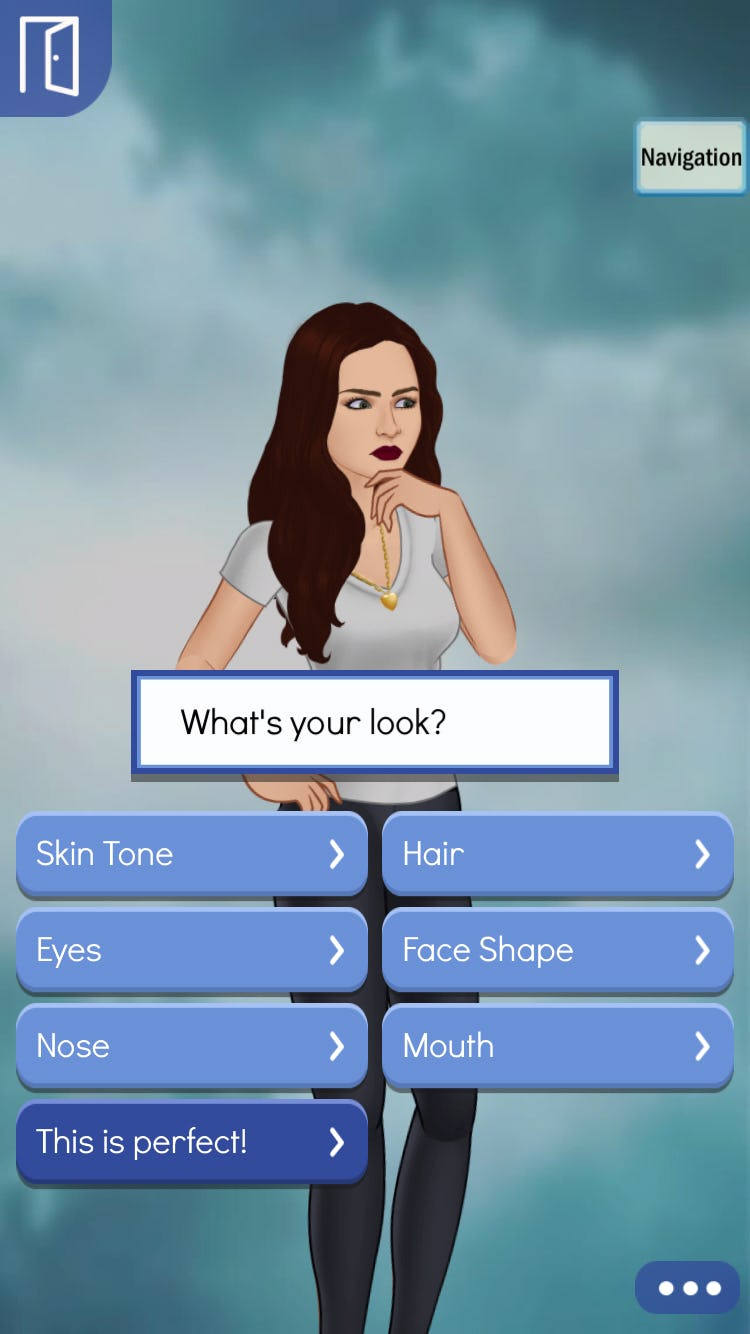Open the Navigation button

(690, 157)
